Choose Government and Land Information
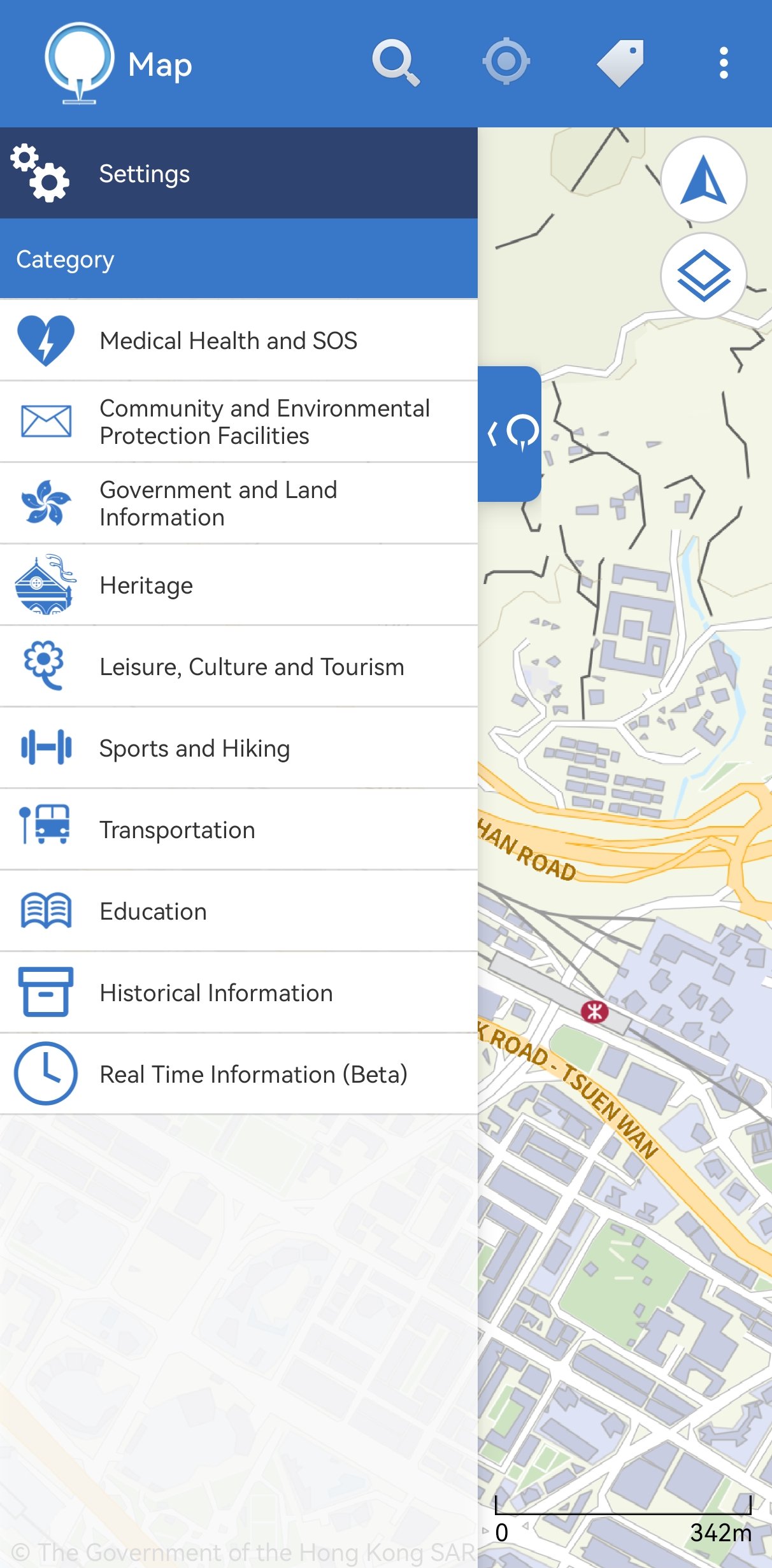Image resolution: width=772 pixels, height=1568 pixels. (238, 503)
